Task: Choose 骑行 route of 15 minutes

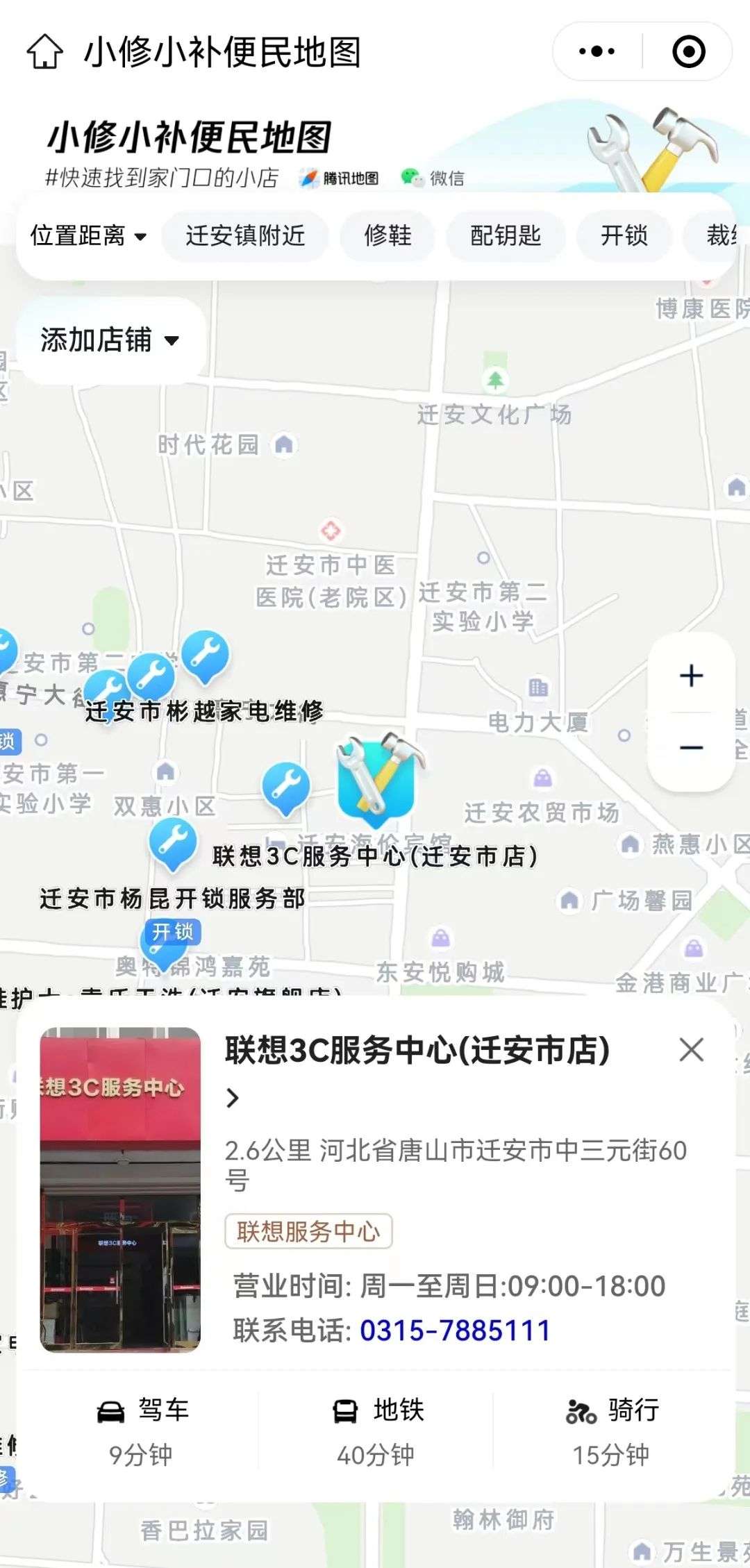Action: (611, 1433)
